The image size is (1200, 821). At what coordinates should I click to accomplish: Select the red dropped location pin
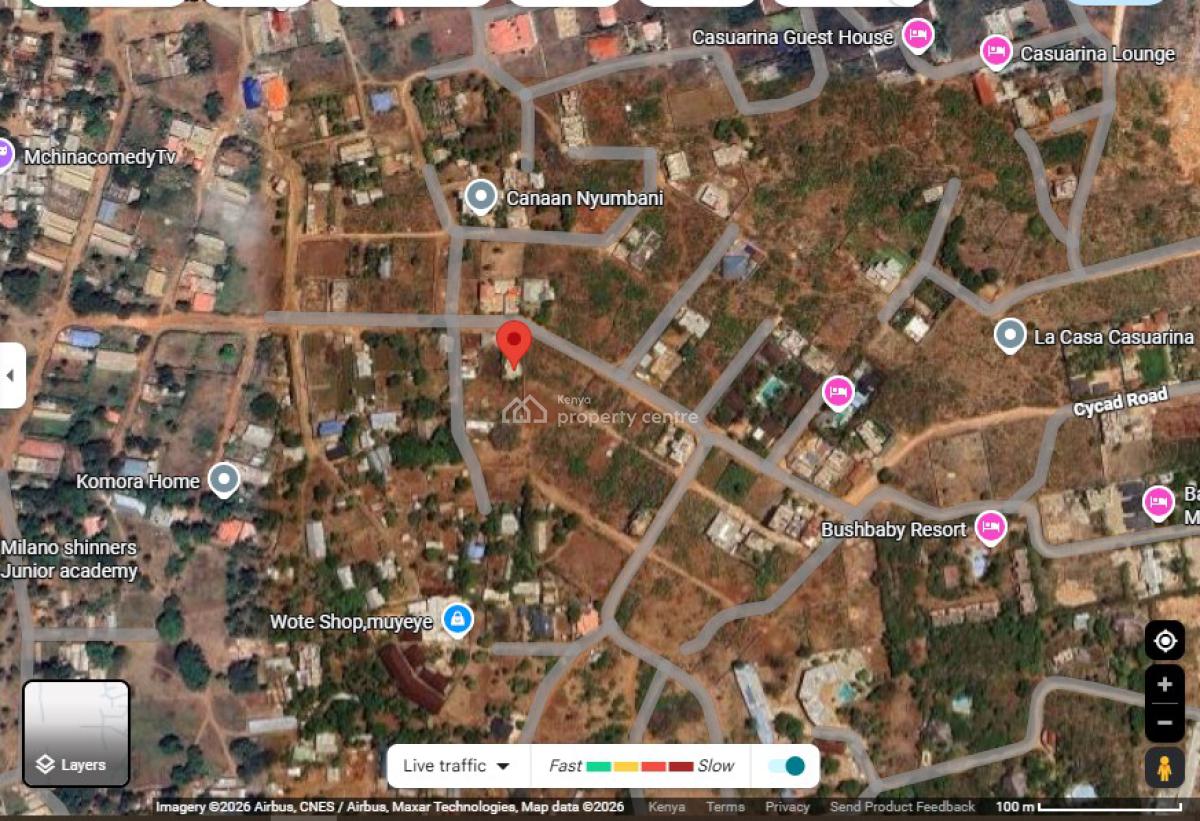coord(514,343)
